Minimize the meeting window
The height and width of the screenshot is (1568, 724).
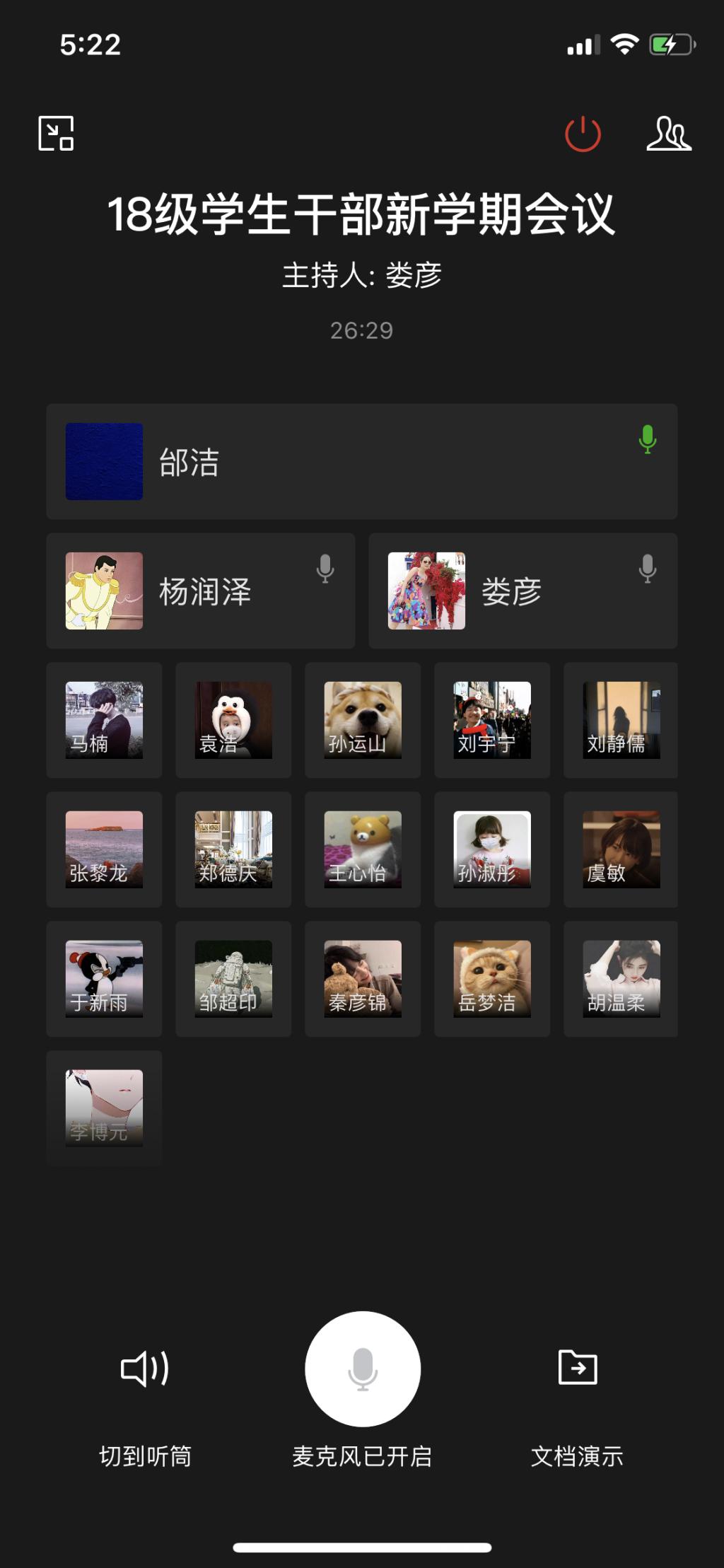(56, 133)
